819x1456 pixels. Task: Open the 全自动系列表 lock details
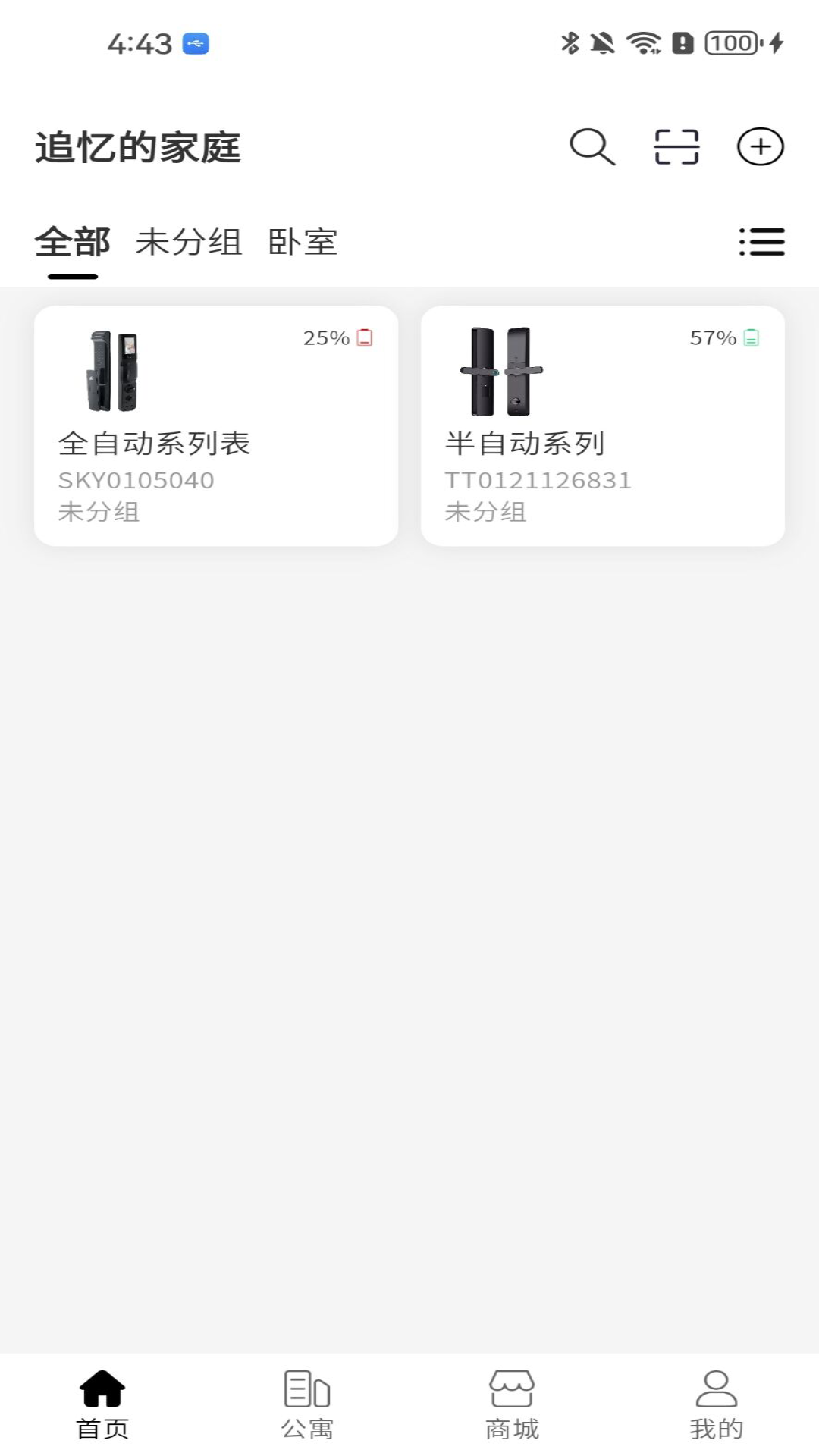215,422
